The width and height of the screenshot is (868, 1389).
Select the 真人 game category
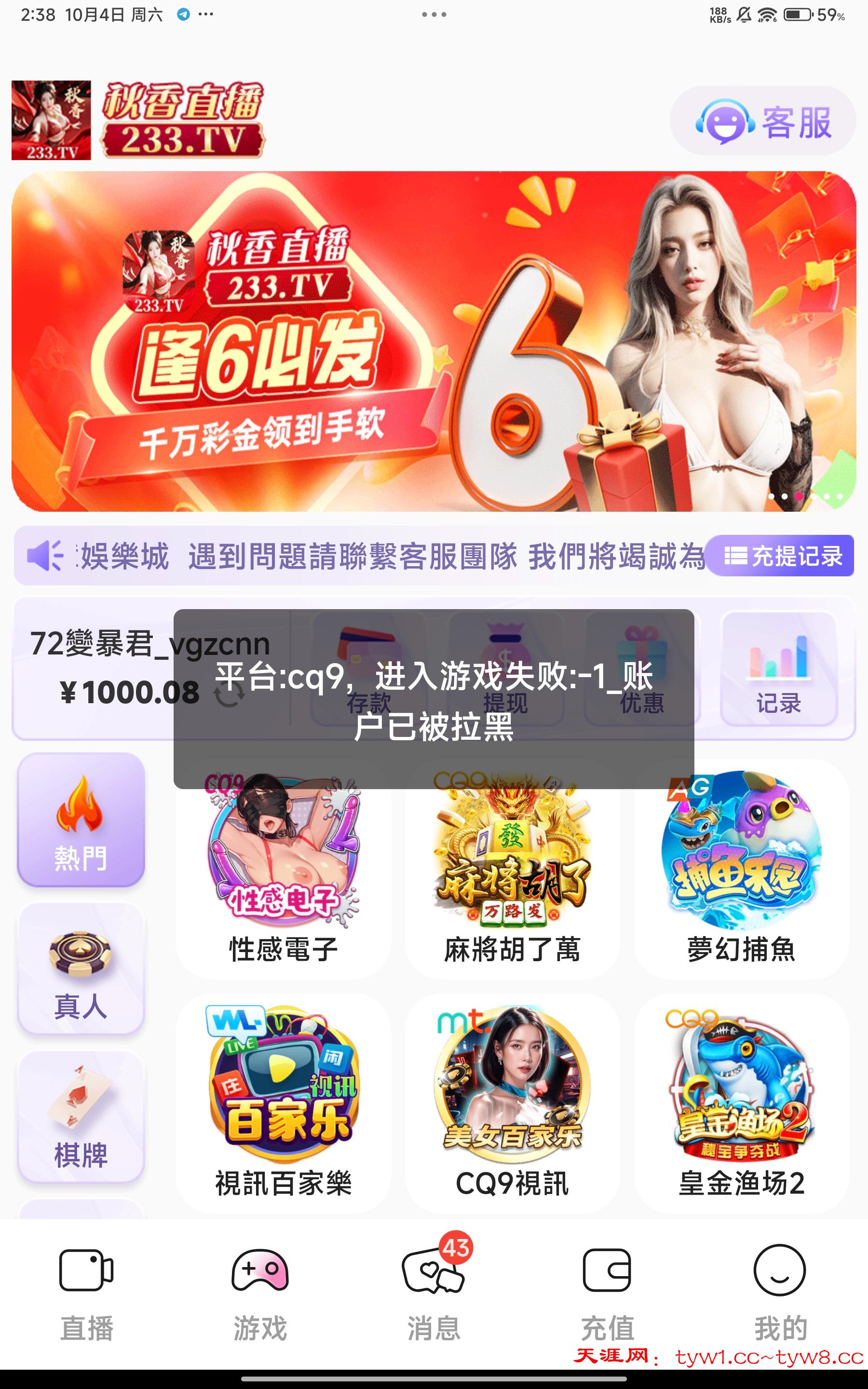point(81,969)
